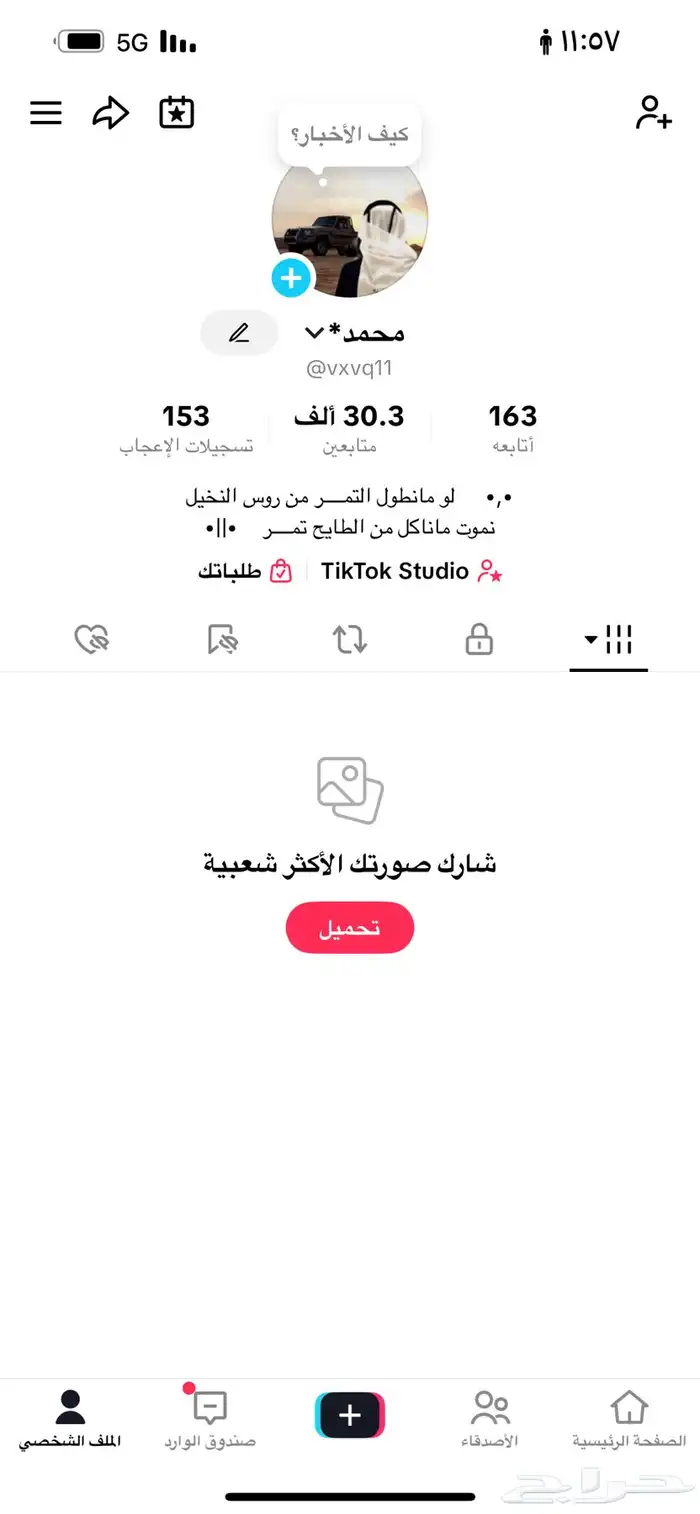Open the hamburger menu

pyautogui.click(x=46, y=113)
